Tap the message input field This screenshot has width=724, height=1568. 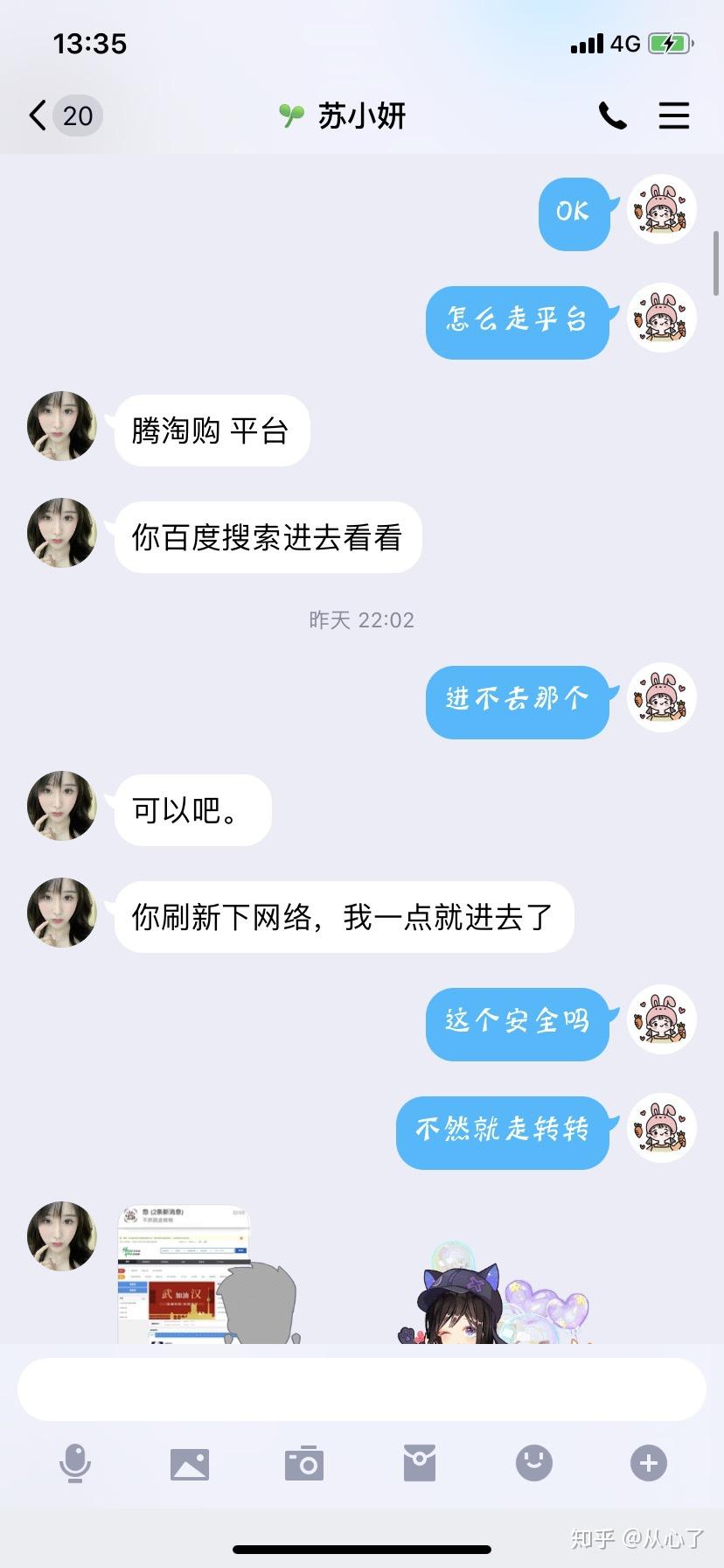click(x=362, y=1389)
